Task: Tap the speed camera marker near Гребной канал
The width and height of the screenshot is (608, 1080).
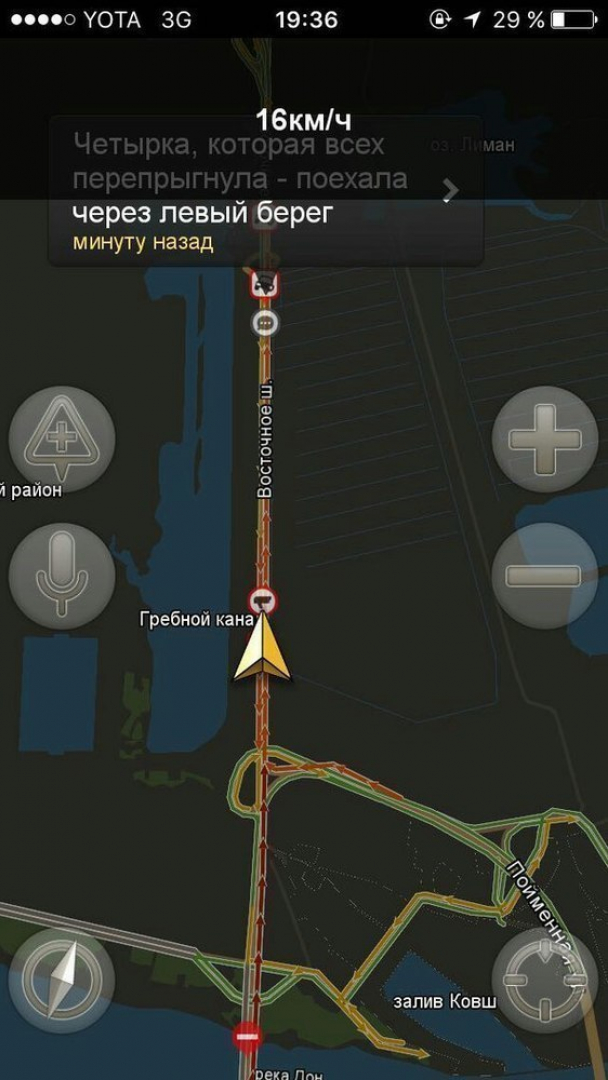Action: (263, 601)
